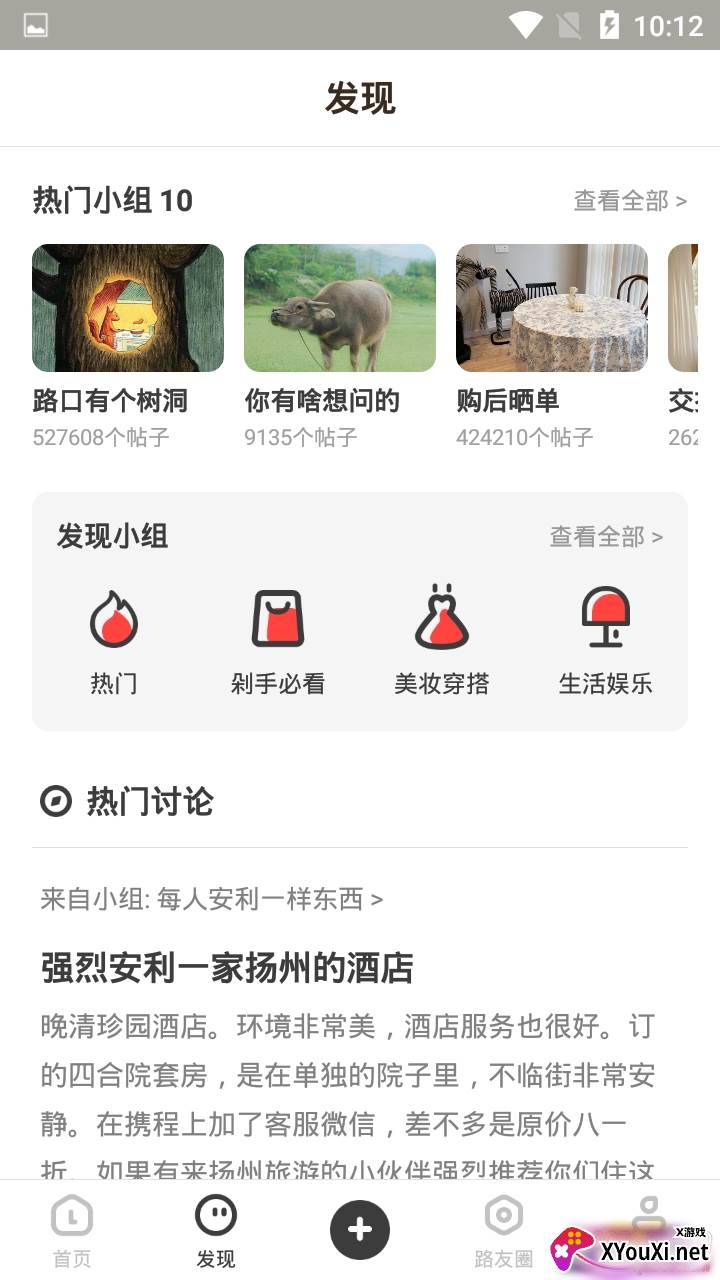This screenshot has width=720, height=1280.
Task: Select the 生活娱乐 category
Action: 606,641
